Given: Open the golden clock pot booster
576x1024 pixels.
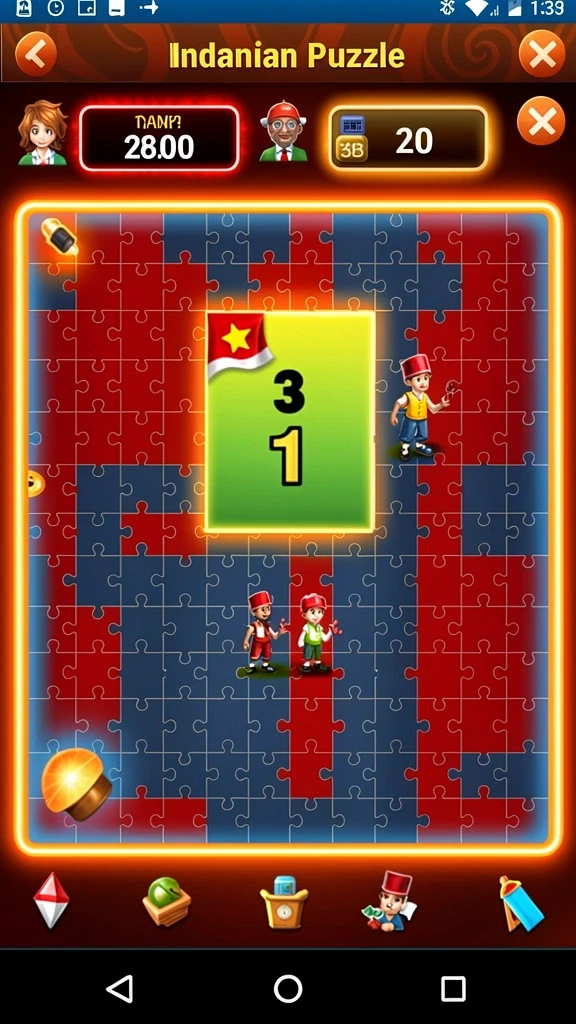Looking at the screenshot, I should pos(284,902).
